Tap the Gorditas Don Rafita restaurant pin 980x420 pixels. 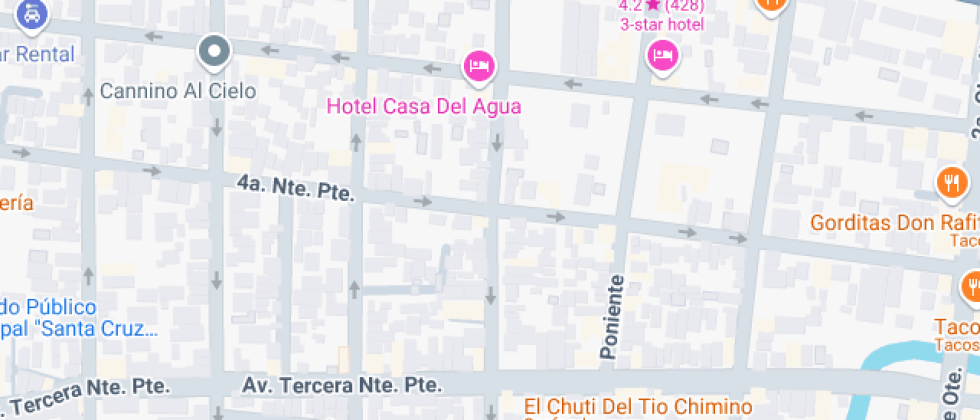pyautogui.click(x=952, y=183)
